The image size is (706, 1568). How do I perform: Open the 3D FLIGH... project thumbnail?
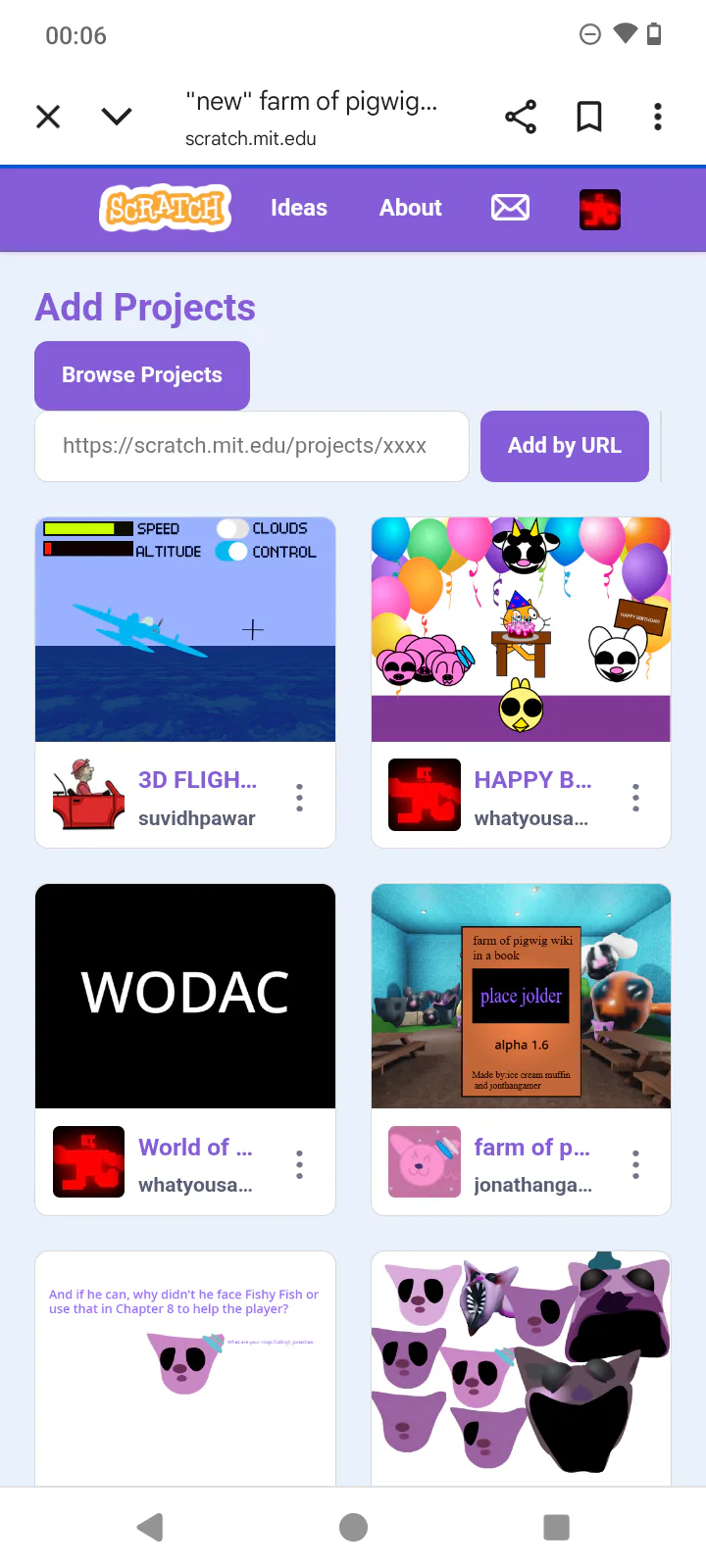[x=185, y=629]
